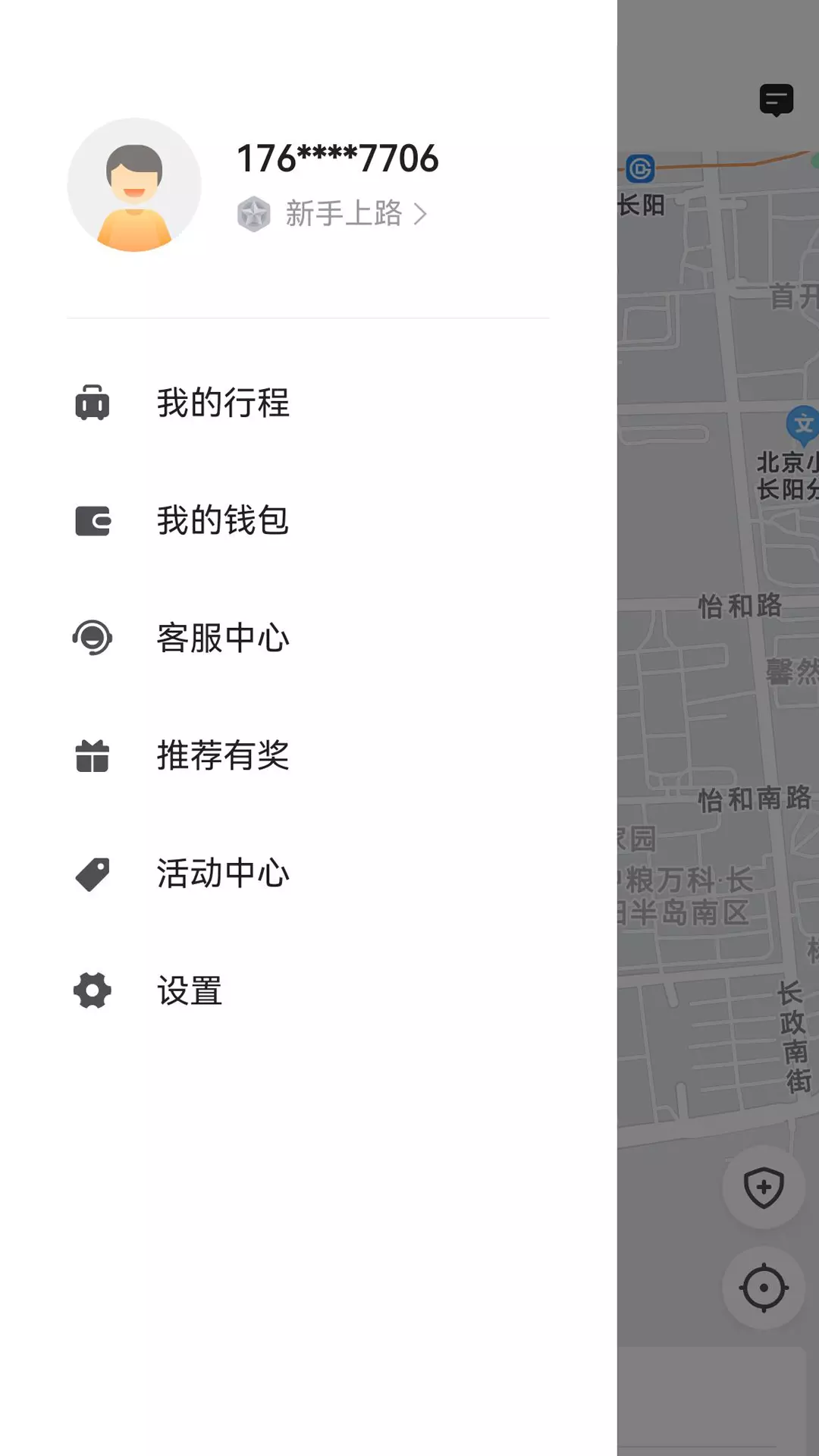Open 设置 settings
This screenshot has width=819, height=1456.
(308, 990)
